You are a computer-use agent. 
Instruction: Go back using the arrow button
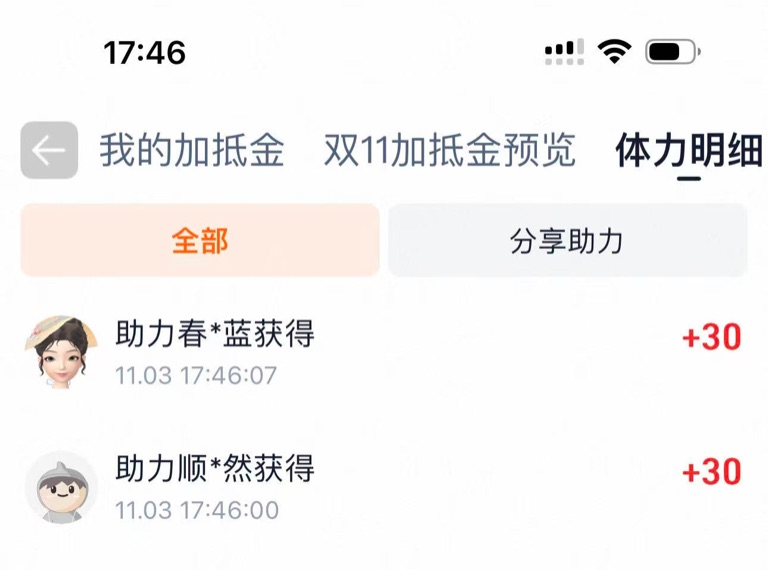[49, 150]
